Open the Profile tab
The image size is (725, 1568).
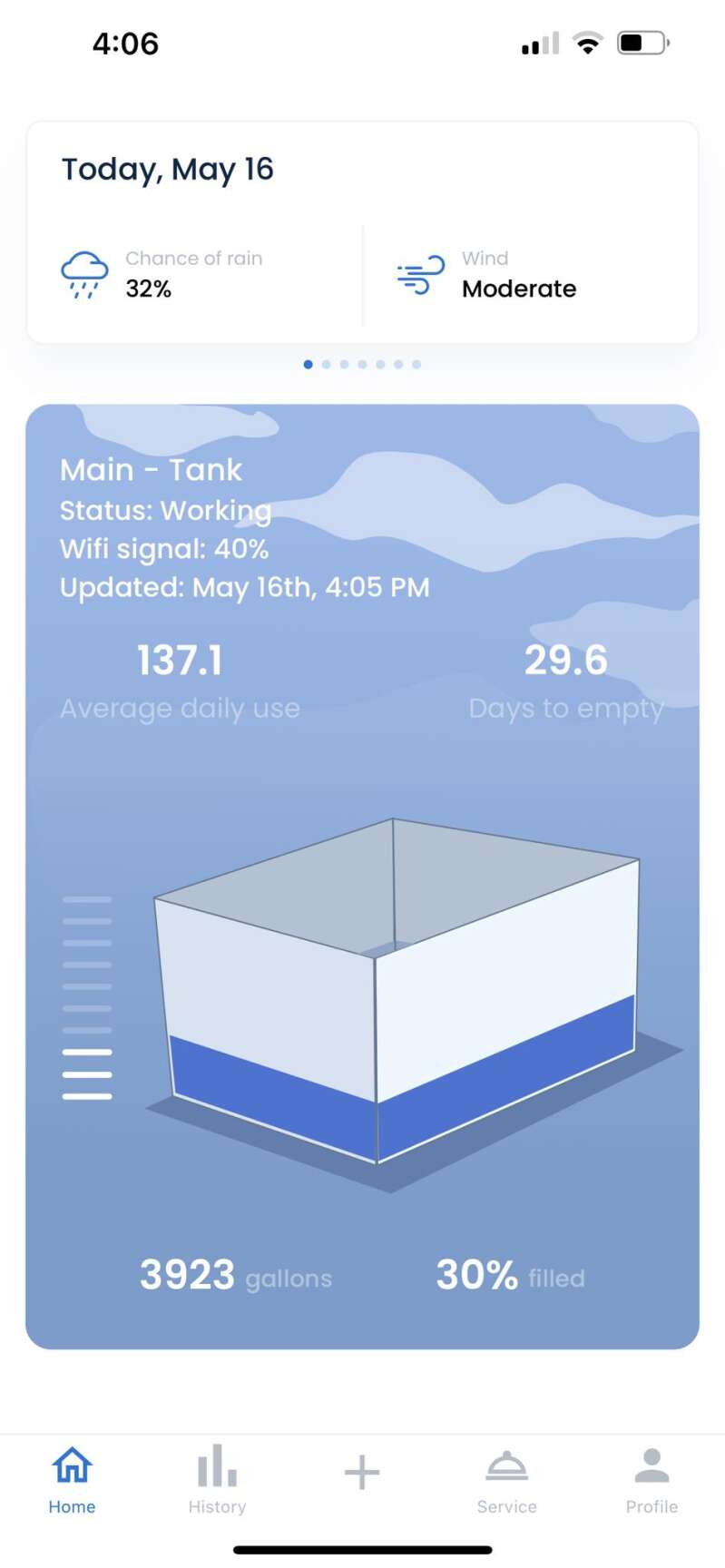tap(652, 1480)
